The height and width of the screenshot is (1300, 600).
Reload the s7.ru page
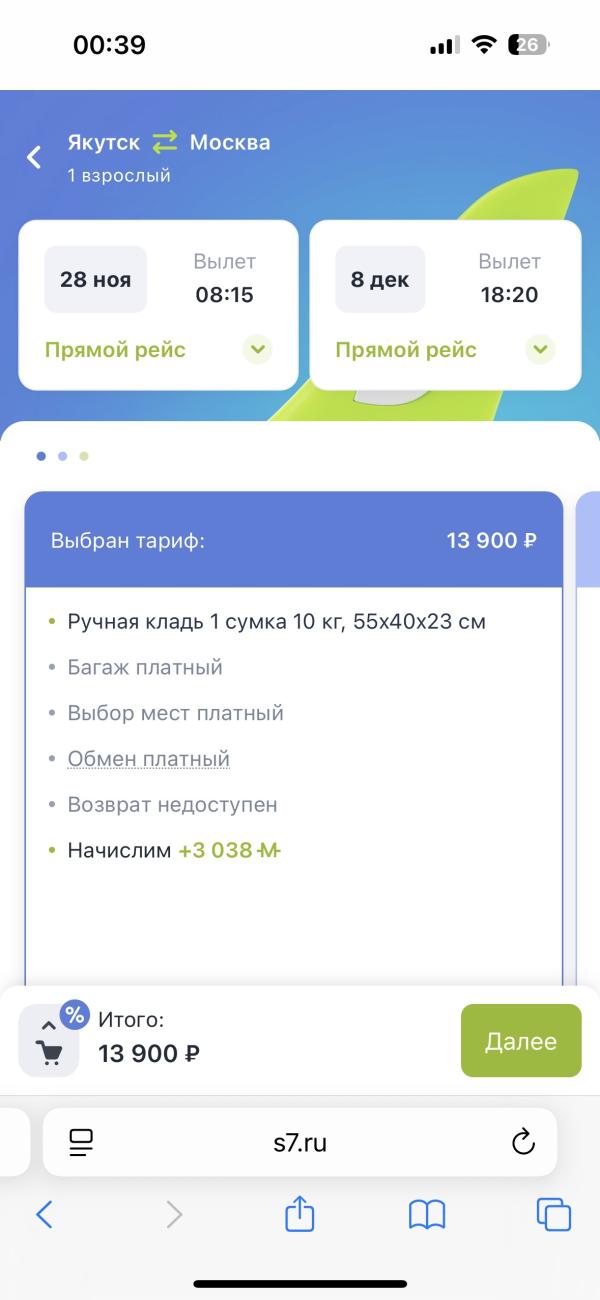coord(523,1142)
